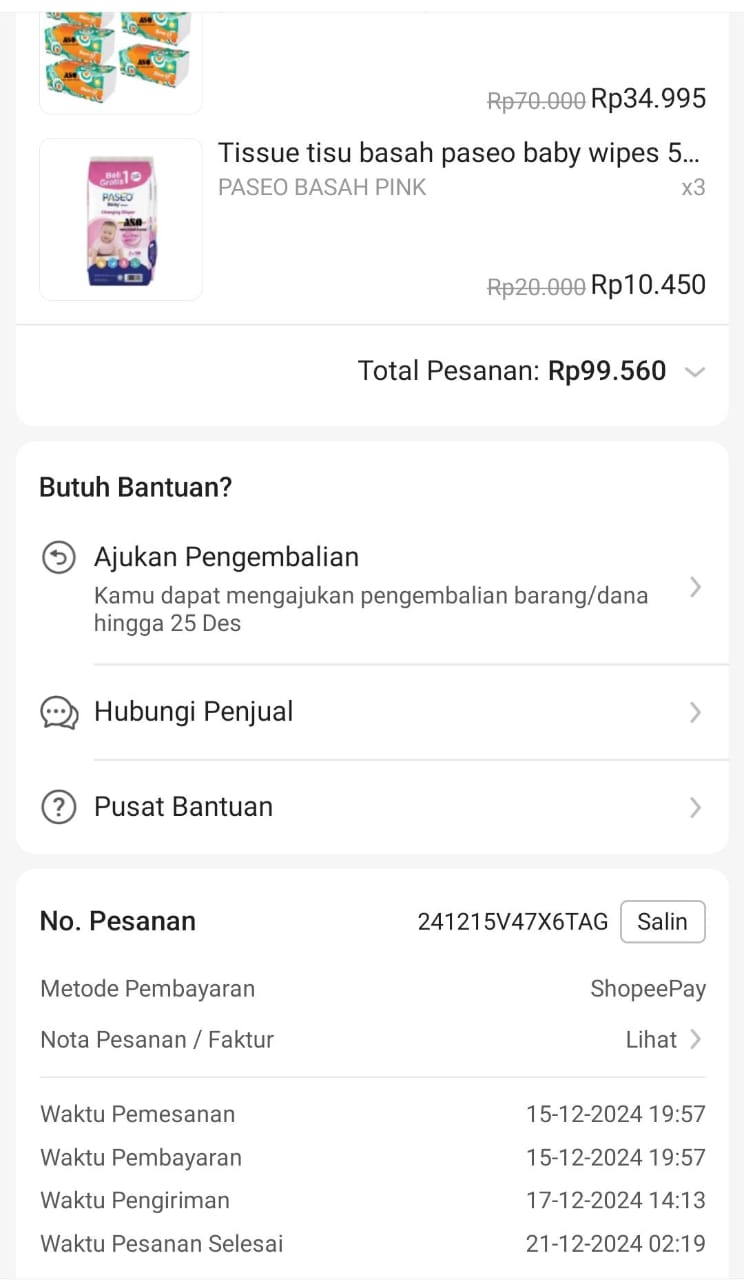Expand the Total Pesanan details chevron
The width and height of the screenshot is (744, 1280).
tap(695, 372)
